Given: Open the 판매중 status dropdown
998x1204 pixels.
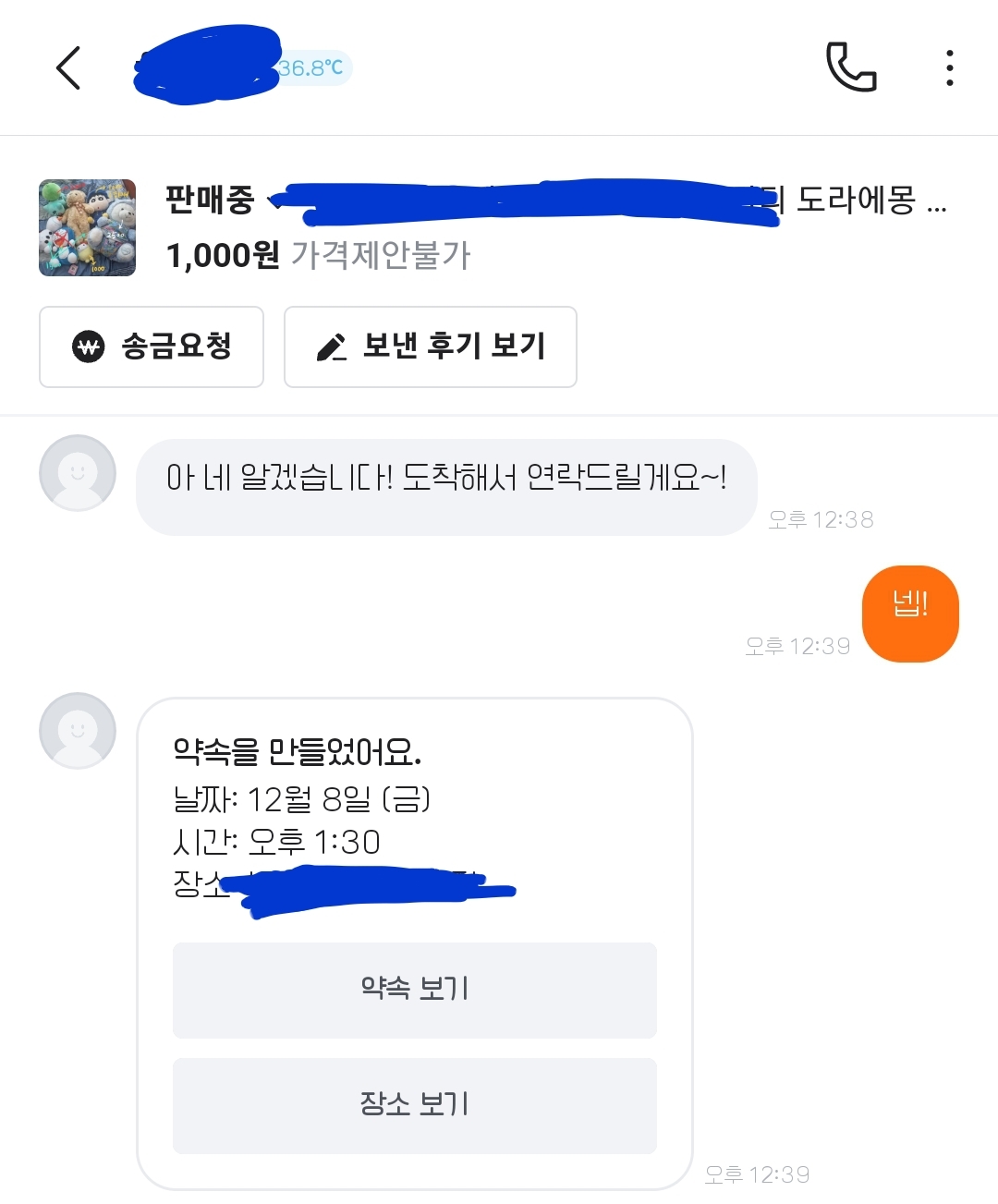Looking at the screenshot, I should (222, 200).
